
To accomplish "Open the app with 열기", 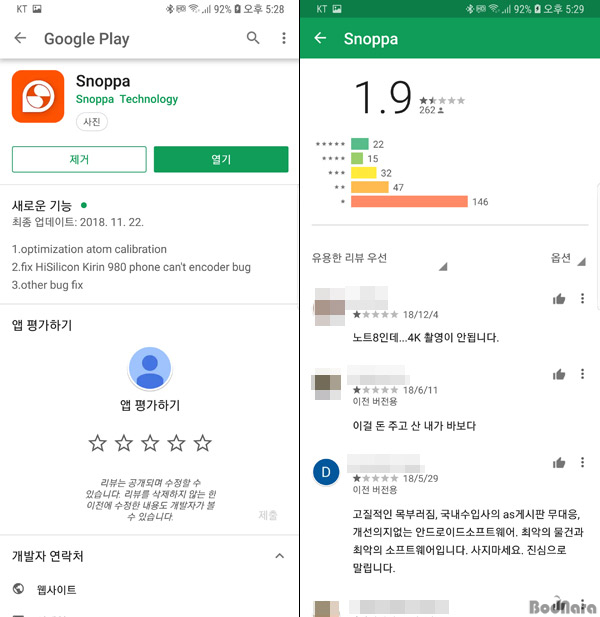I will click(x=221, y=159).
